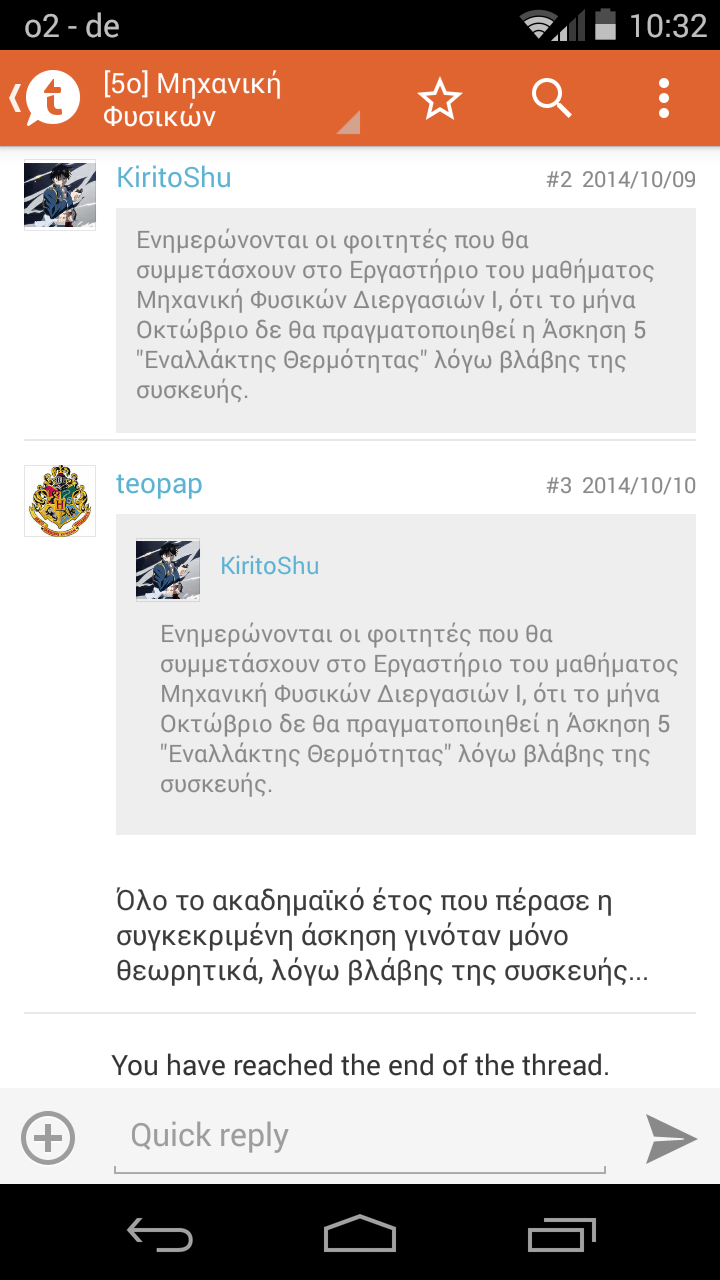Viewport: 720px width, 1280px height.
Task: Open the overflow menu
Action: click(x=663, y=99)
